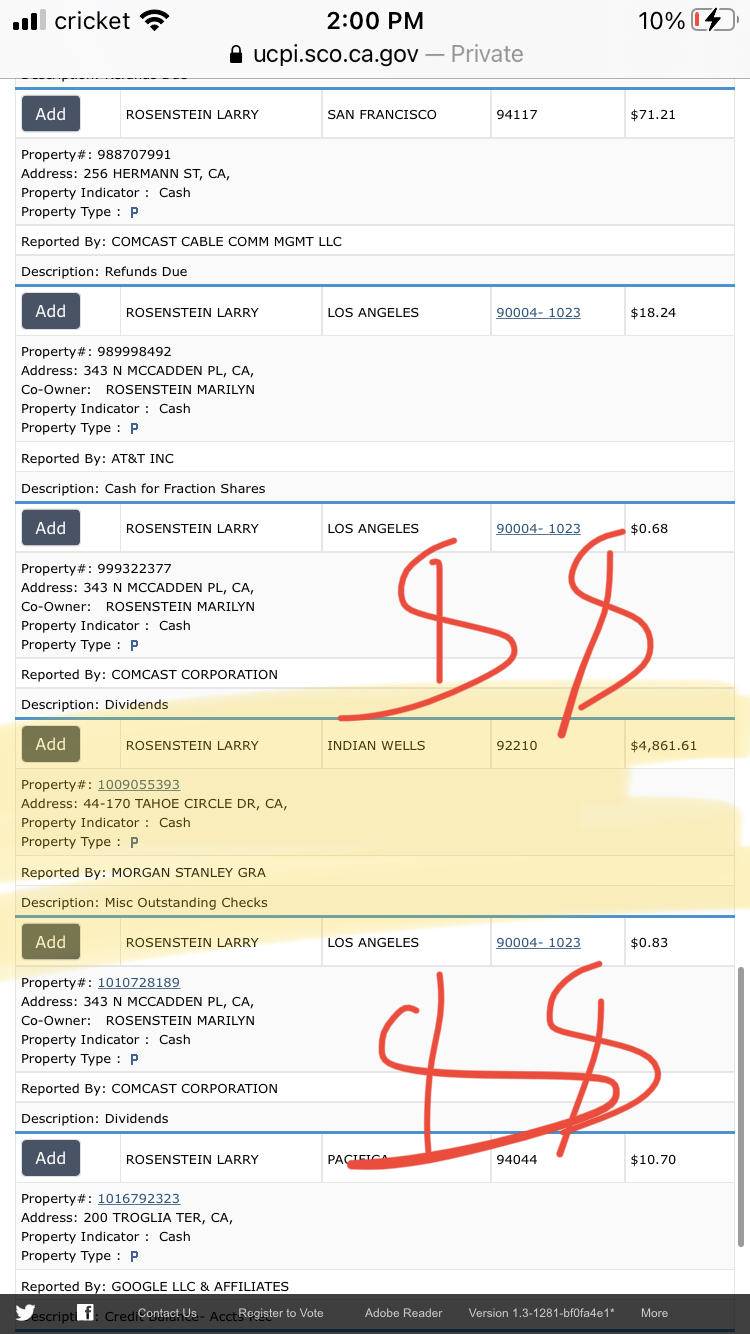Screen dimensions: 750x1334
Task: Add the $10.70 Pacifica property
Action: point(51,1158)
